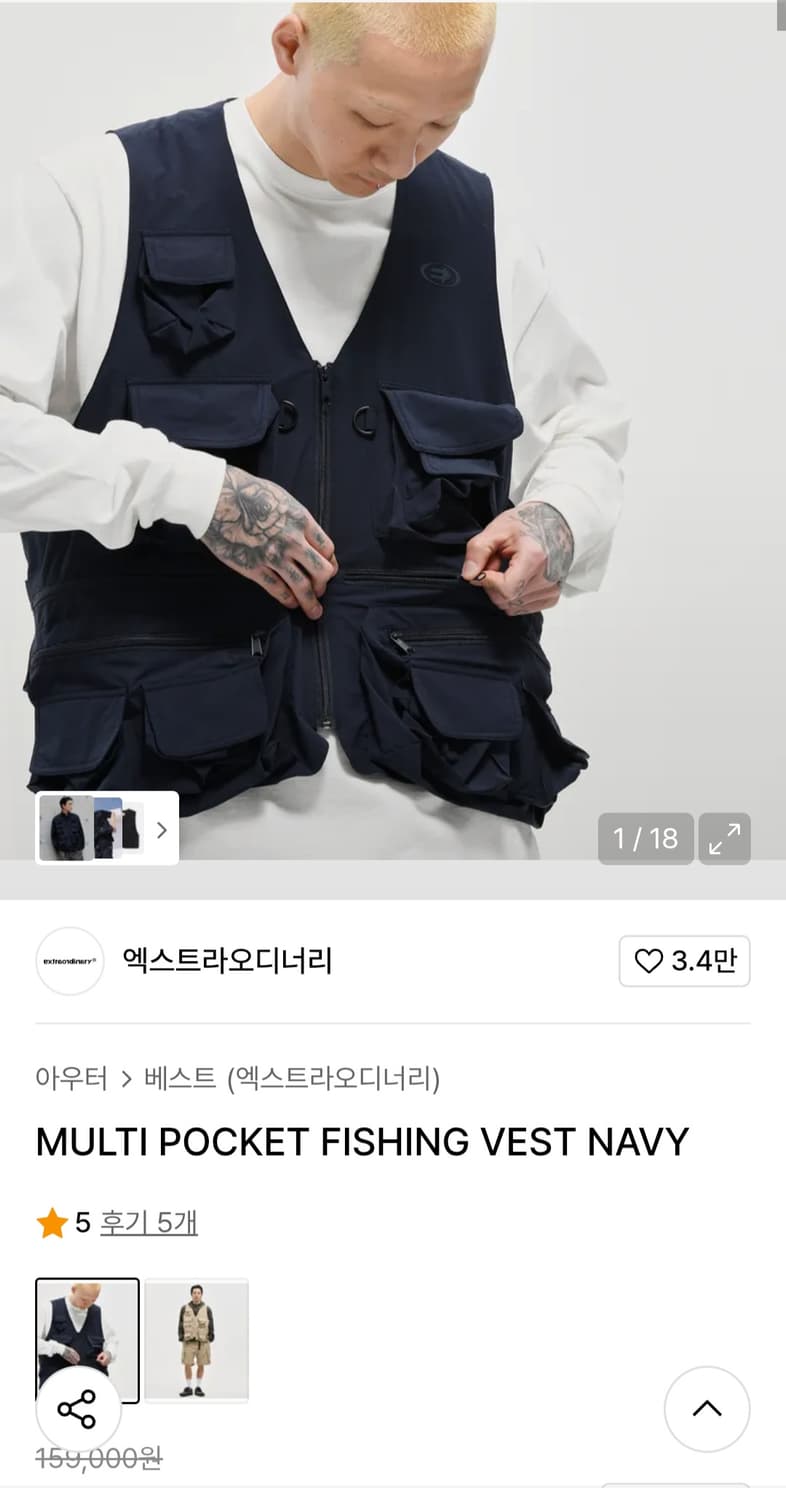The image size is (786, 1500).
Task: Select the khaki outfit product thumbnail
Action: click(197, 1340)
